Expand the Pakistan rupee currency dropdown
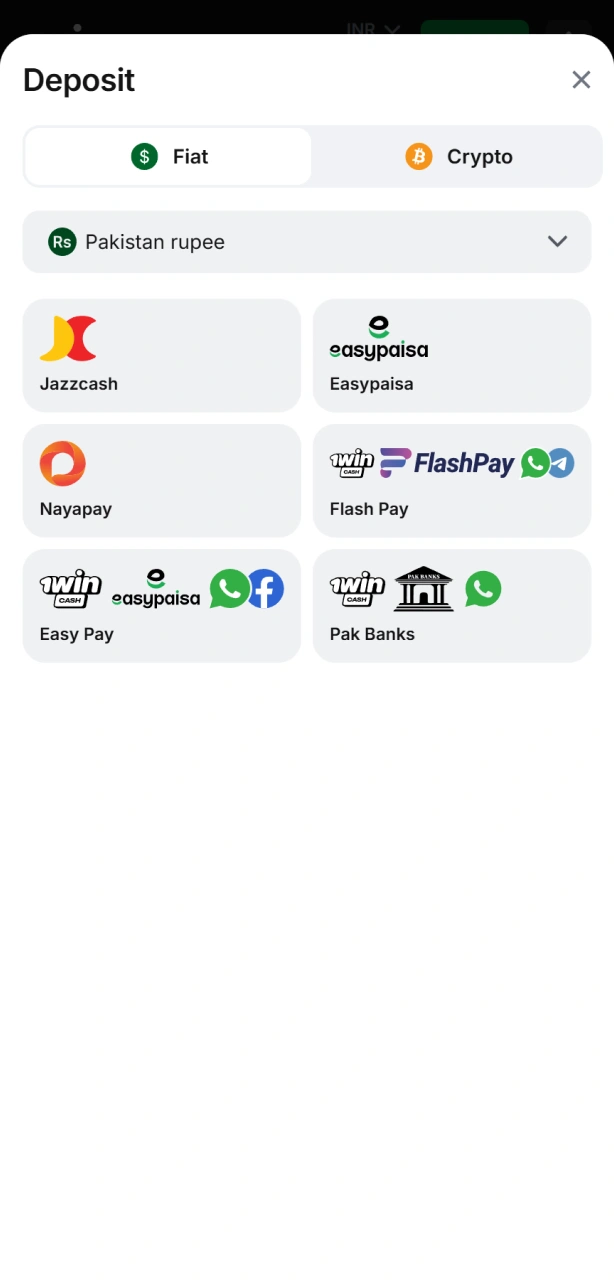Image resolution: width=614 pixels, height=1280 pixels. 307,242
